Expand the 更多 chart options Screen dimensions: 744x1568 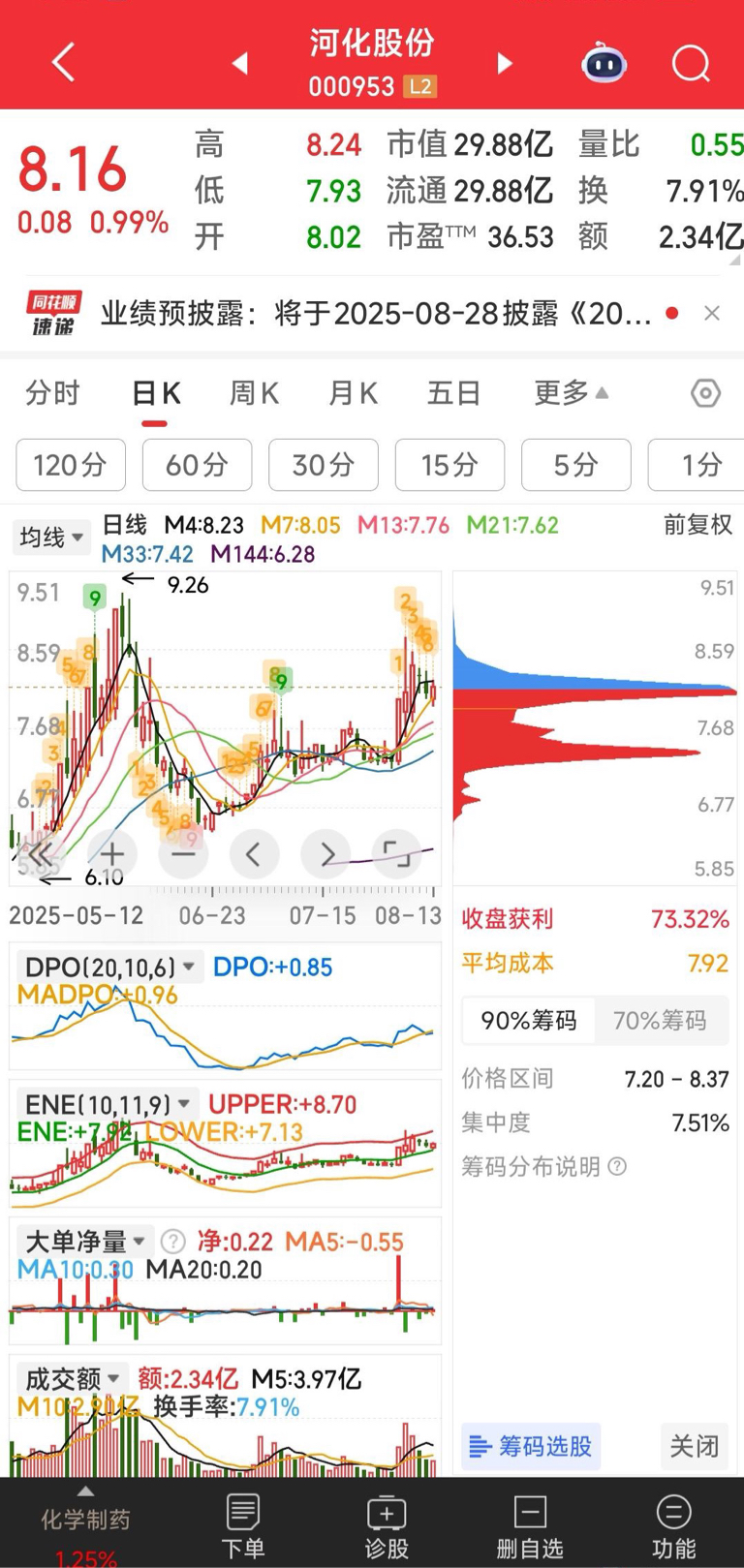coord(571,392)
